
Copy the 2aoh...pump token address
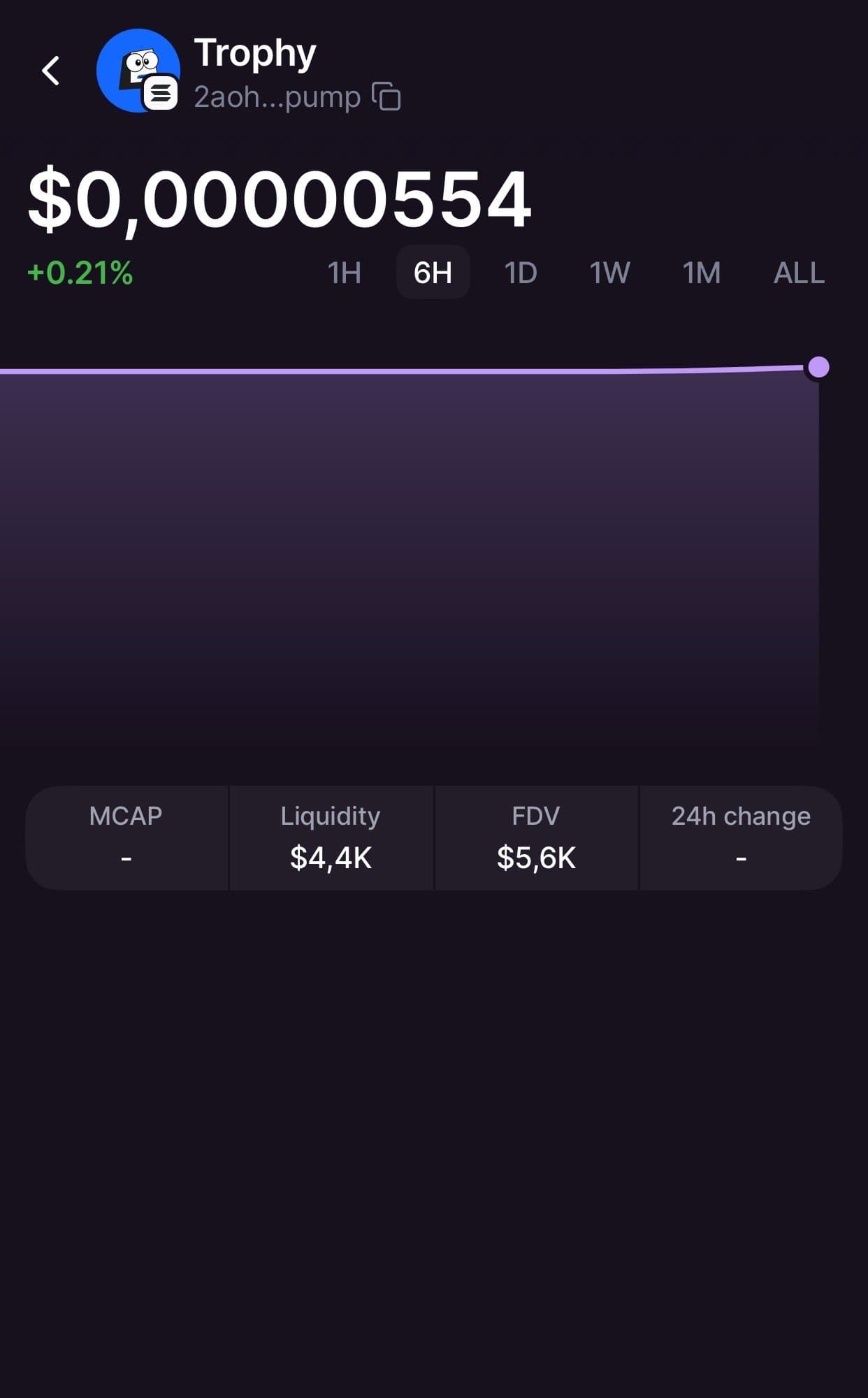(x=386, y=96)
